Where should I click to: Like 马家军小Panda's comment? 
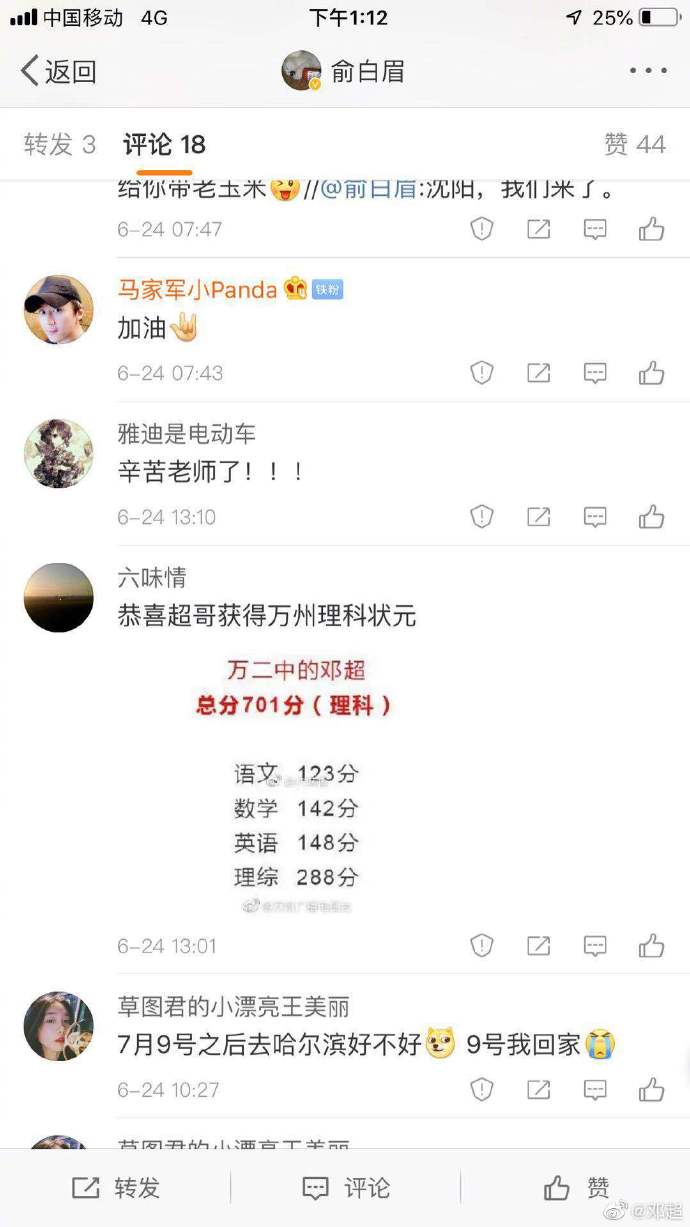652,373
